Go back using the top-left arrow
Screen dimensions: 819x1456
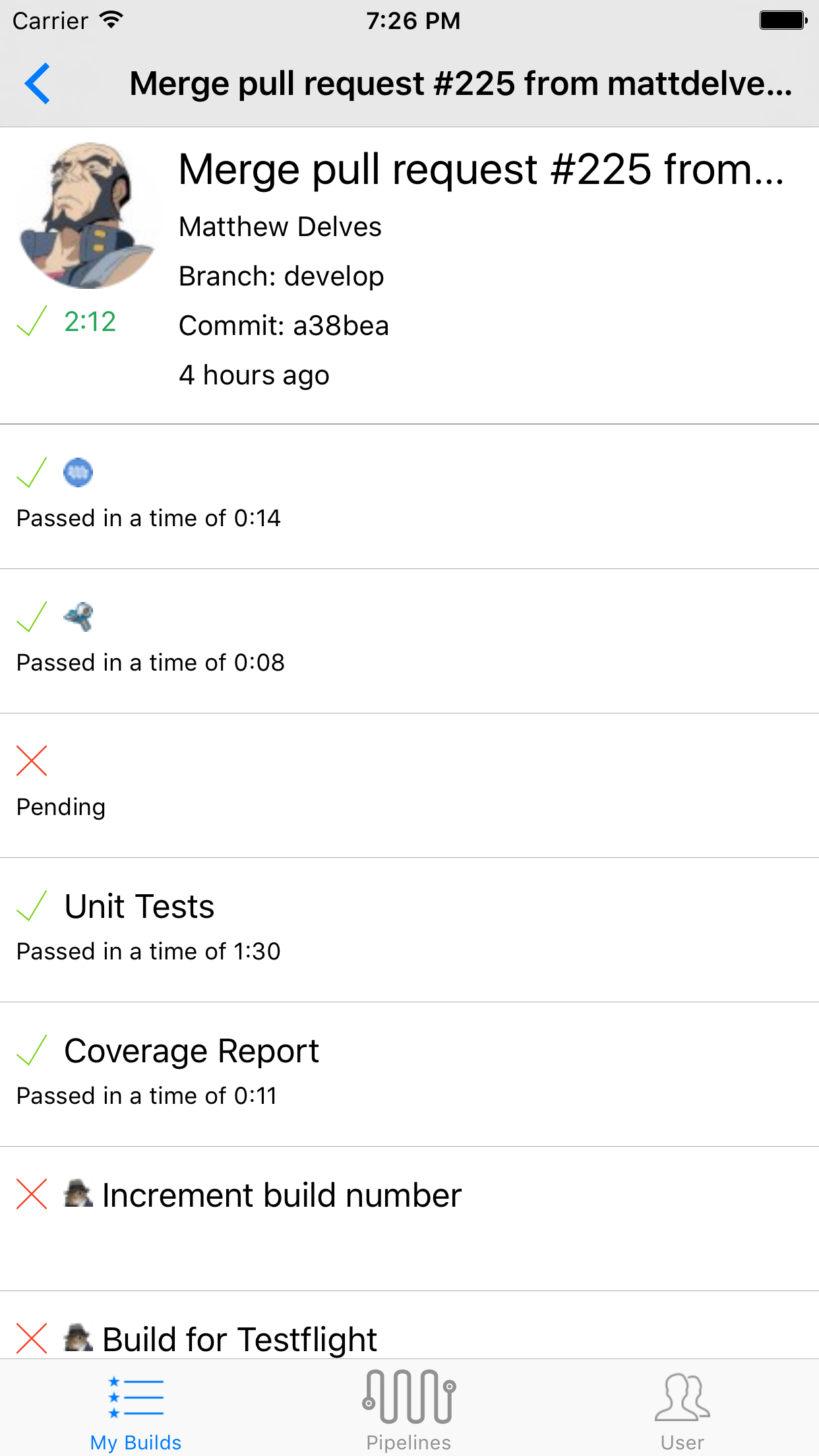click(38, 84)
